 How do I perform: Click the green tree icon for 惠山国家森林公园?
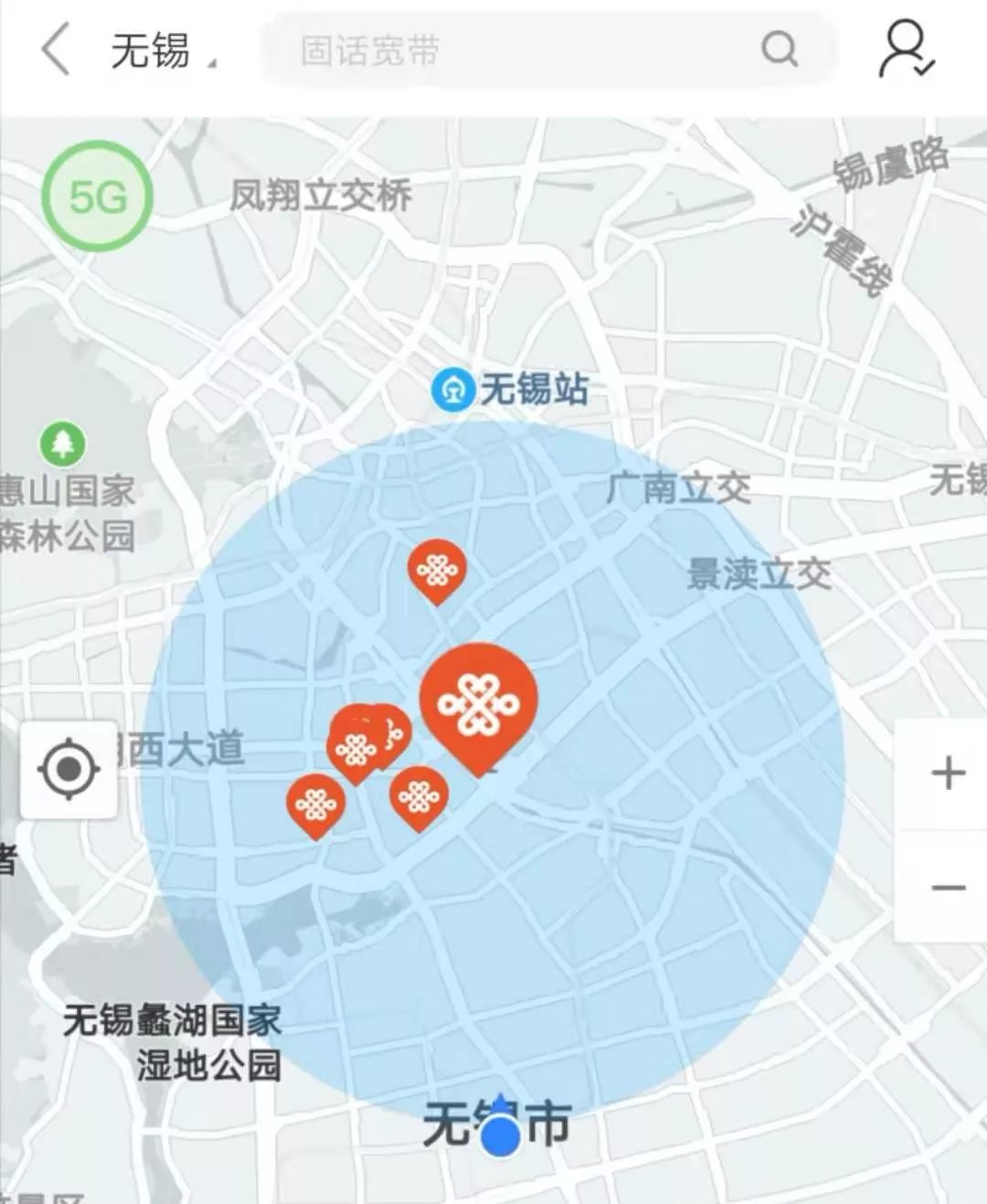pyautogui.click(x=61, y=443)
